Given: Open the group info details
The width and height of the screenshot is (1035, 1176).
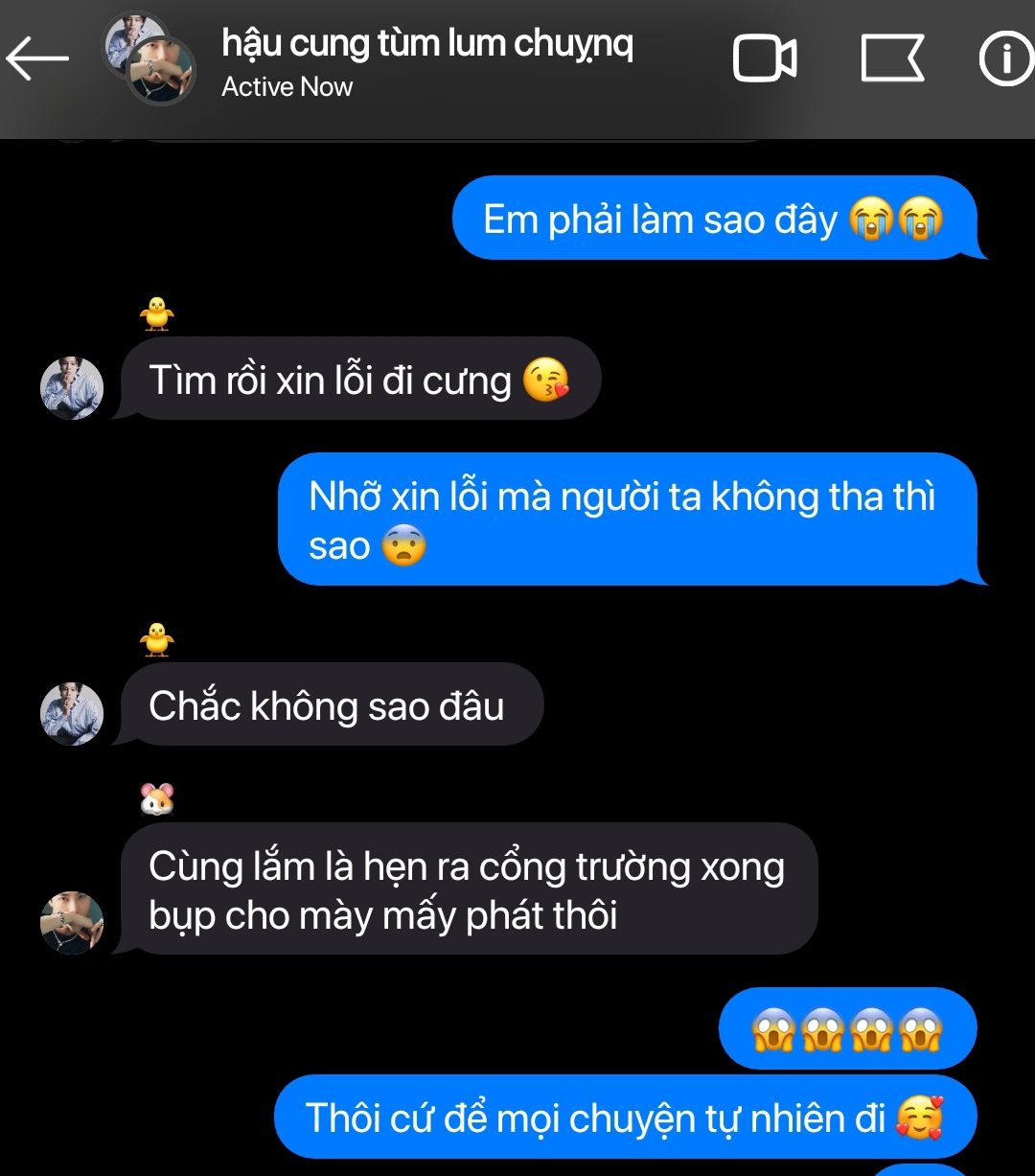Looking at the screenshot, I should (1006, 59).
